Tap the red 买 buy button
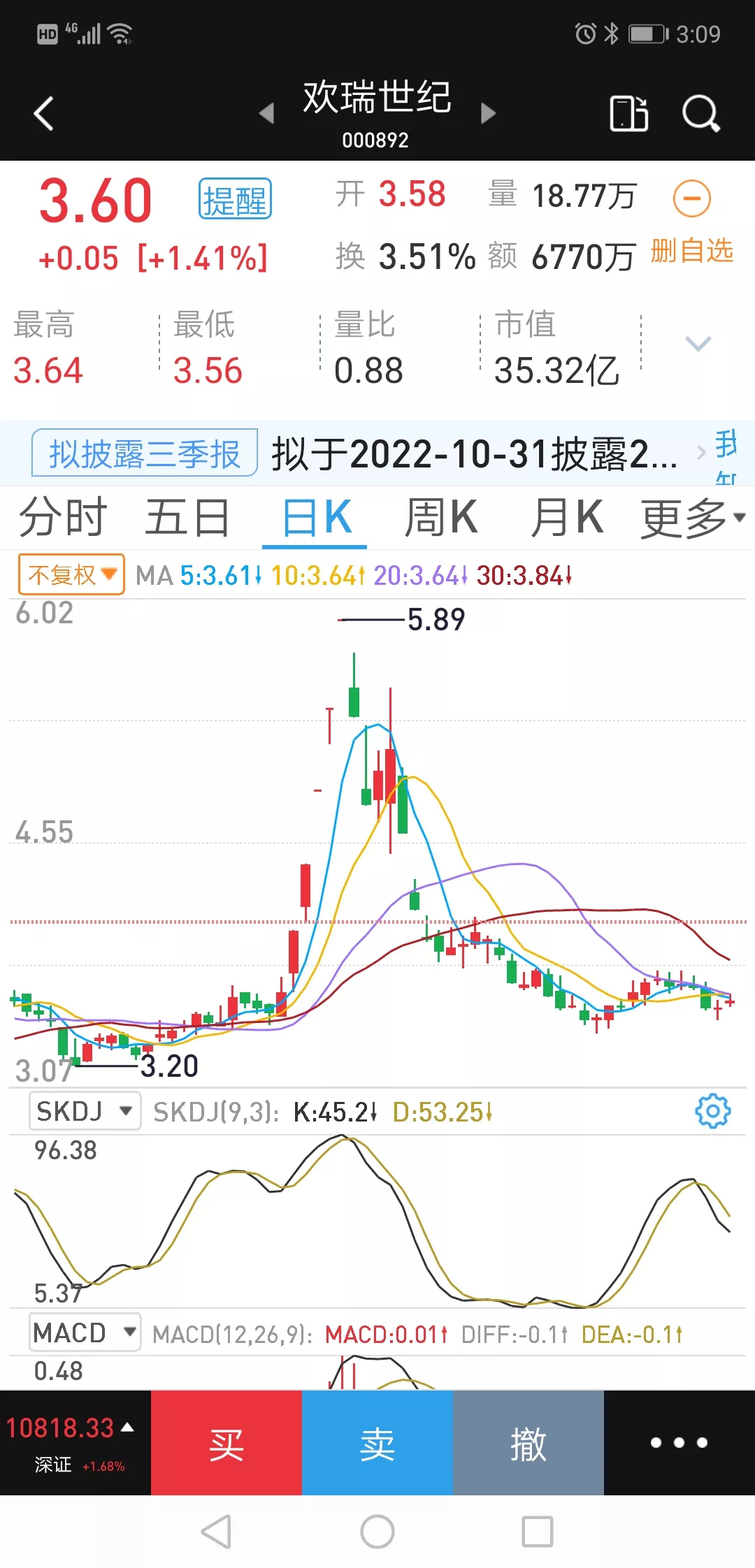755x1568 pixels. [226, 1443]
